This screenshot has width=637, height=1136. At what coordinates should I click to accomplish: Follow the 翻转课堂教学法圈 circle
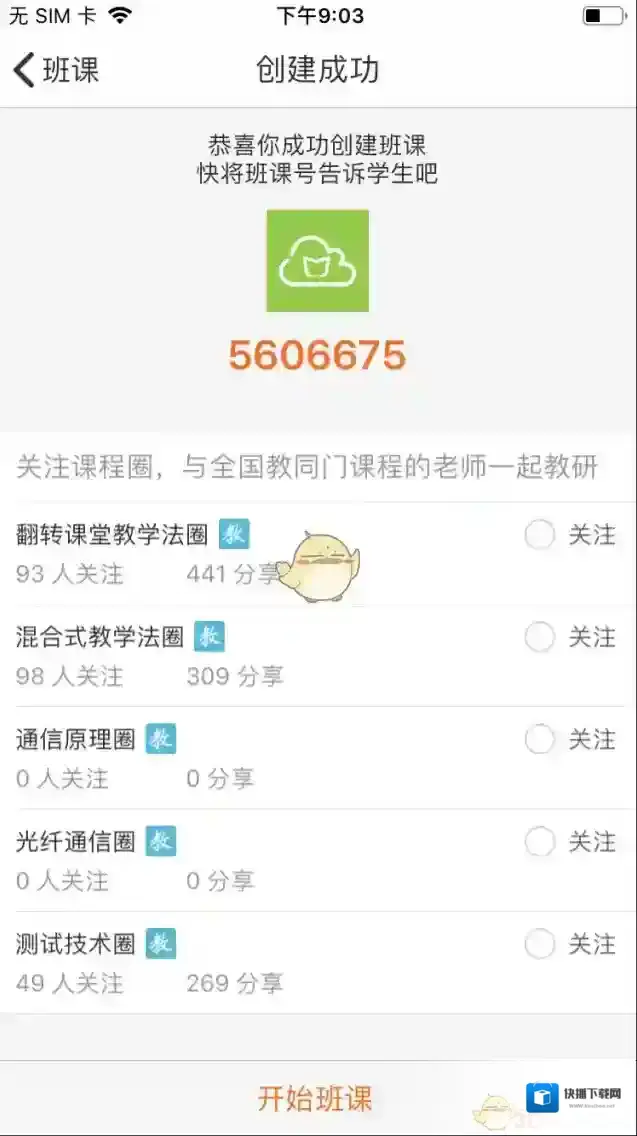(x=540, y=536)
